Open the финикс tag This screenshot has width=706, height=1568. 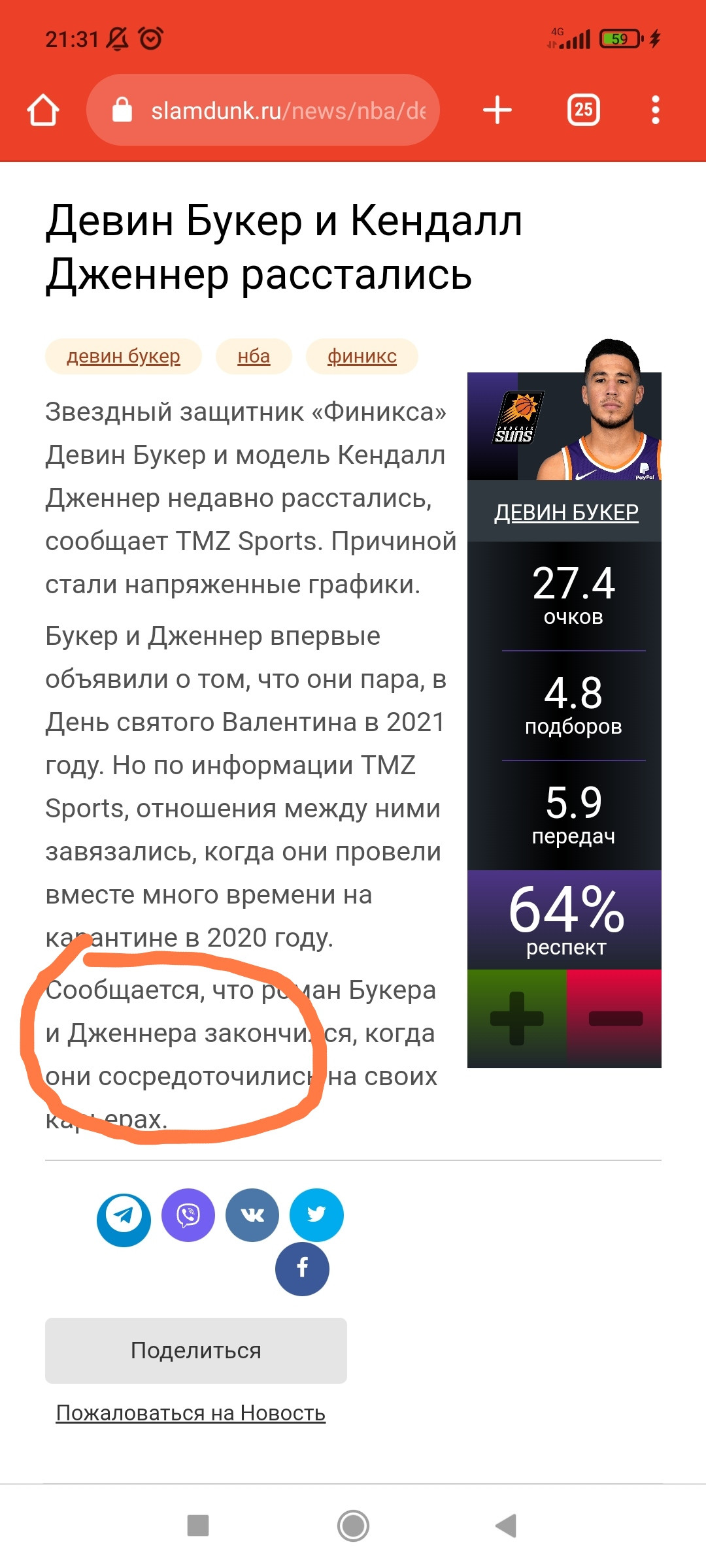pyautogui.click(x=362, y=356)
